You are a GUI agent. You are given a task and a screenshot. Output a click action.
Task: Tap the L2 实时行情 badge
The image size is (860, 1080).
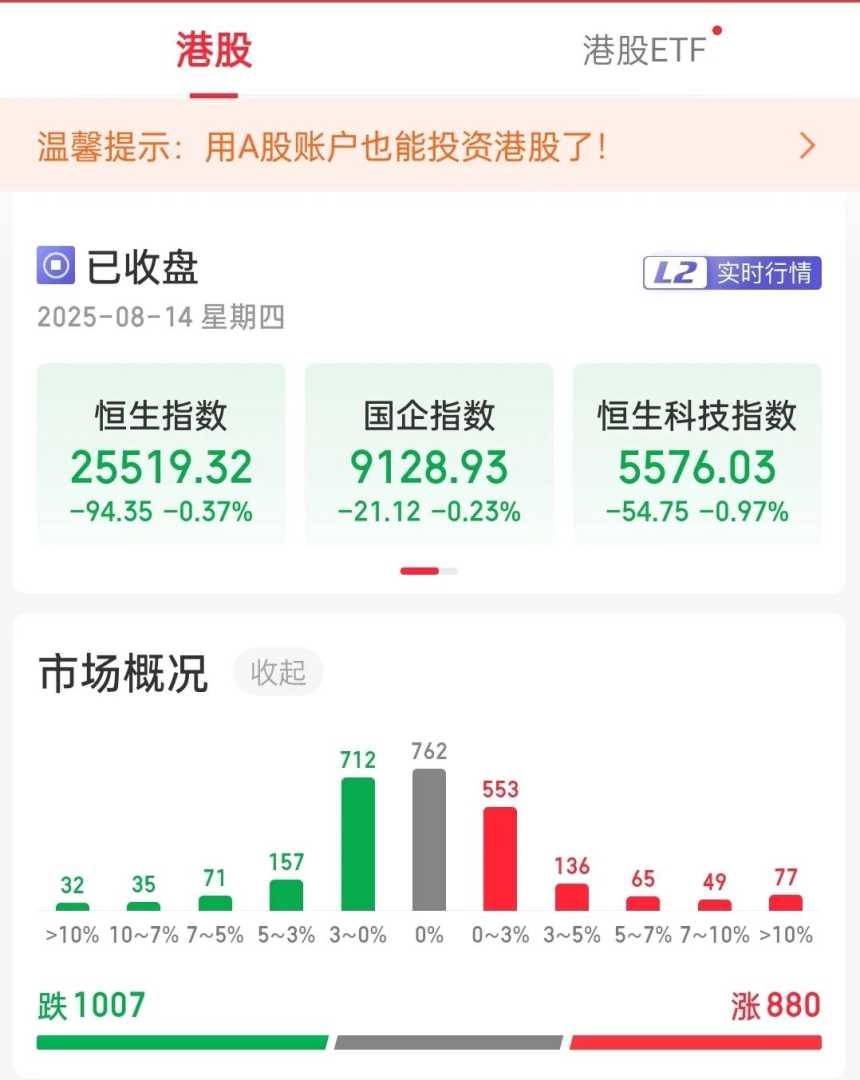(x=732, y=273)
